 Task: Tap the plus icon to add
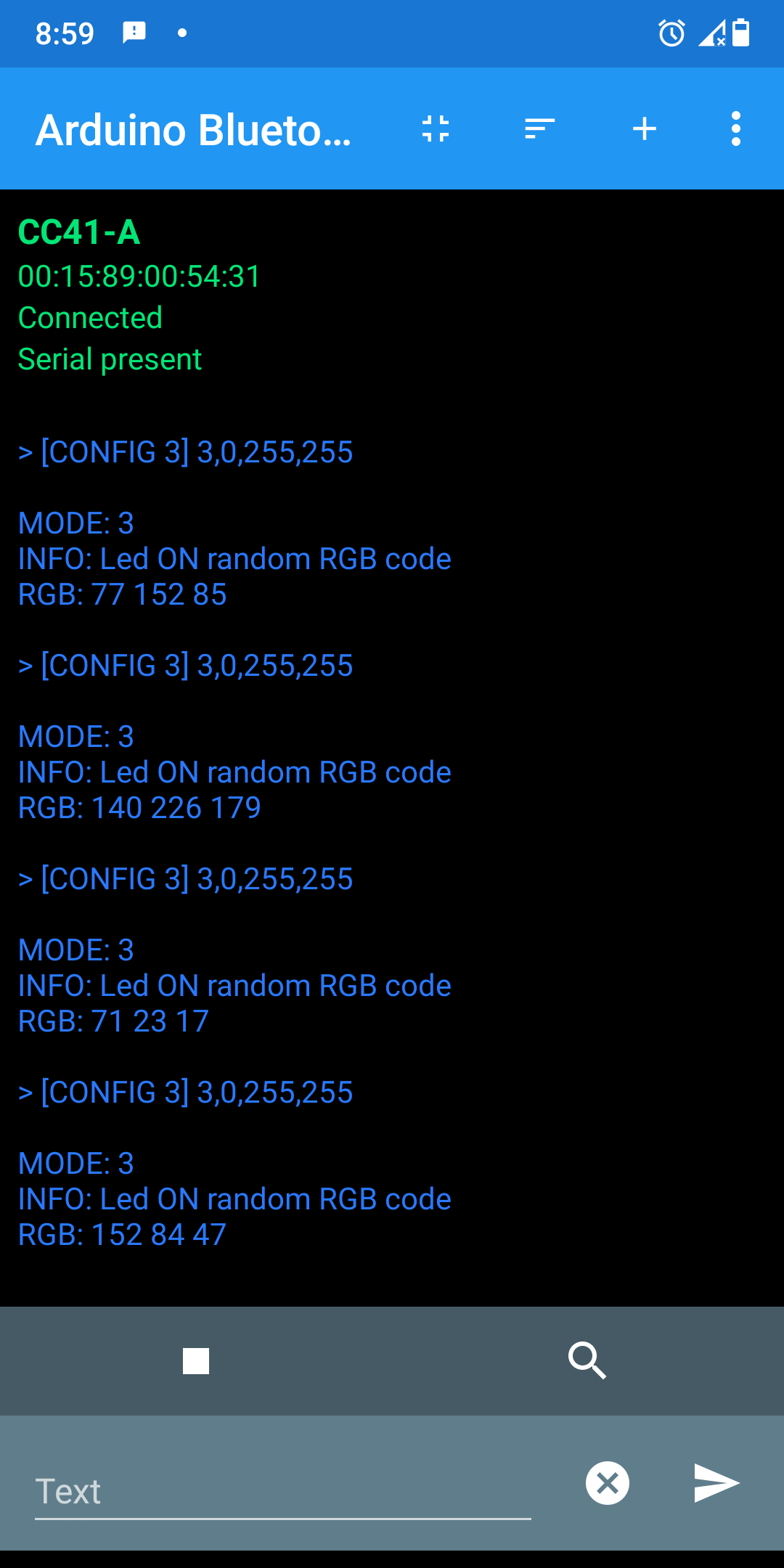pyautogui.click(x=645, y=129)
